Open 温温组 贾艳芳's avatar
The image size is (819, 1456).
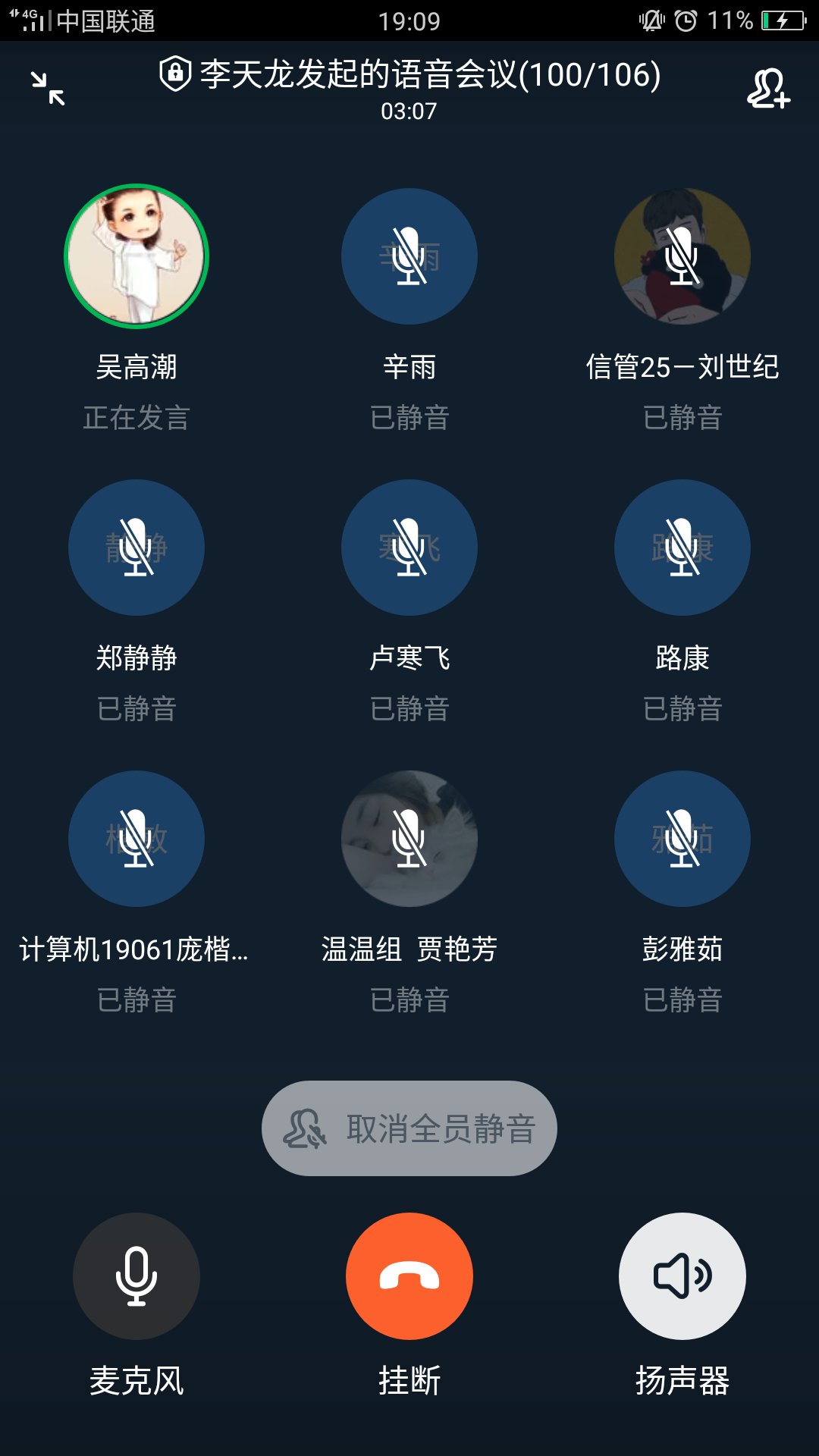pyautogui.click(x=409, y=839)
